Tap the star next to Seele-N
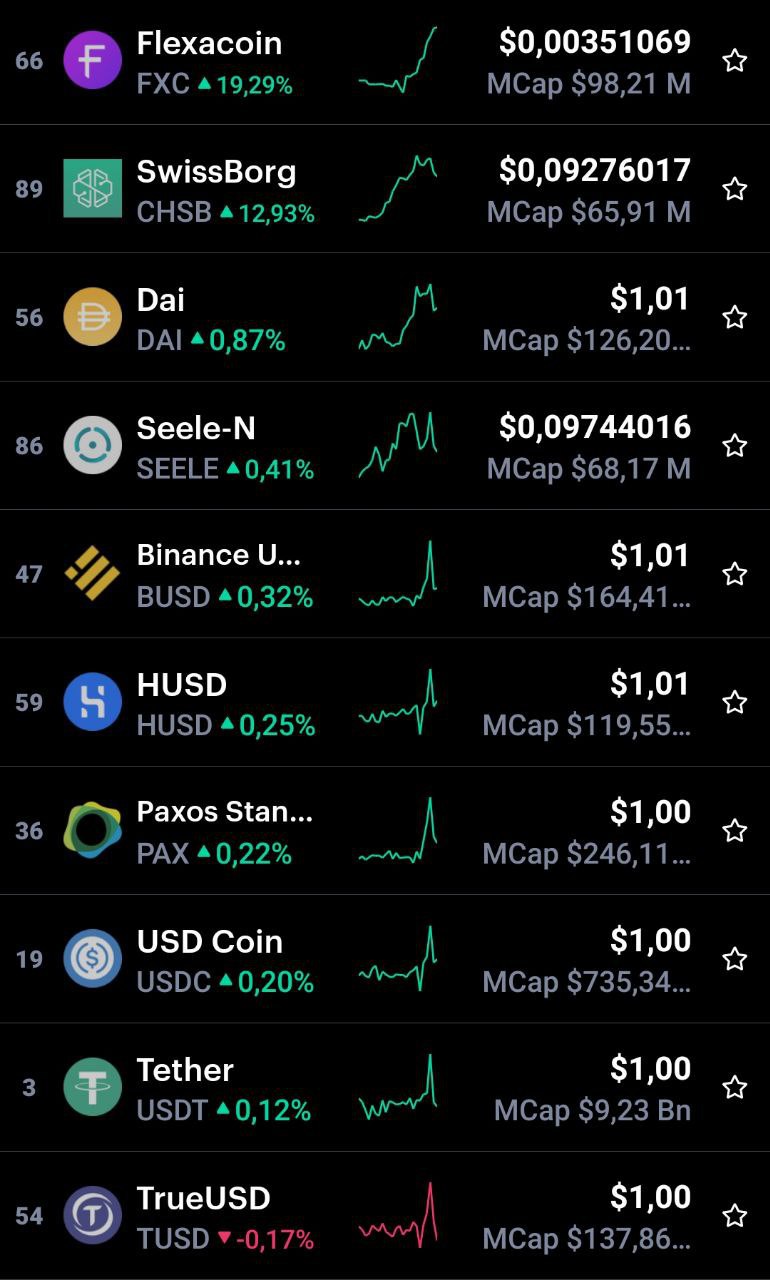Image resolution: width=770 pixels, height=1280 pixels. pyautogui.click(x=735, y=445)
